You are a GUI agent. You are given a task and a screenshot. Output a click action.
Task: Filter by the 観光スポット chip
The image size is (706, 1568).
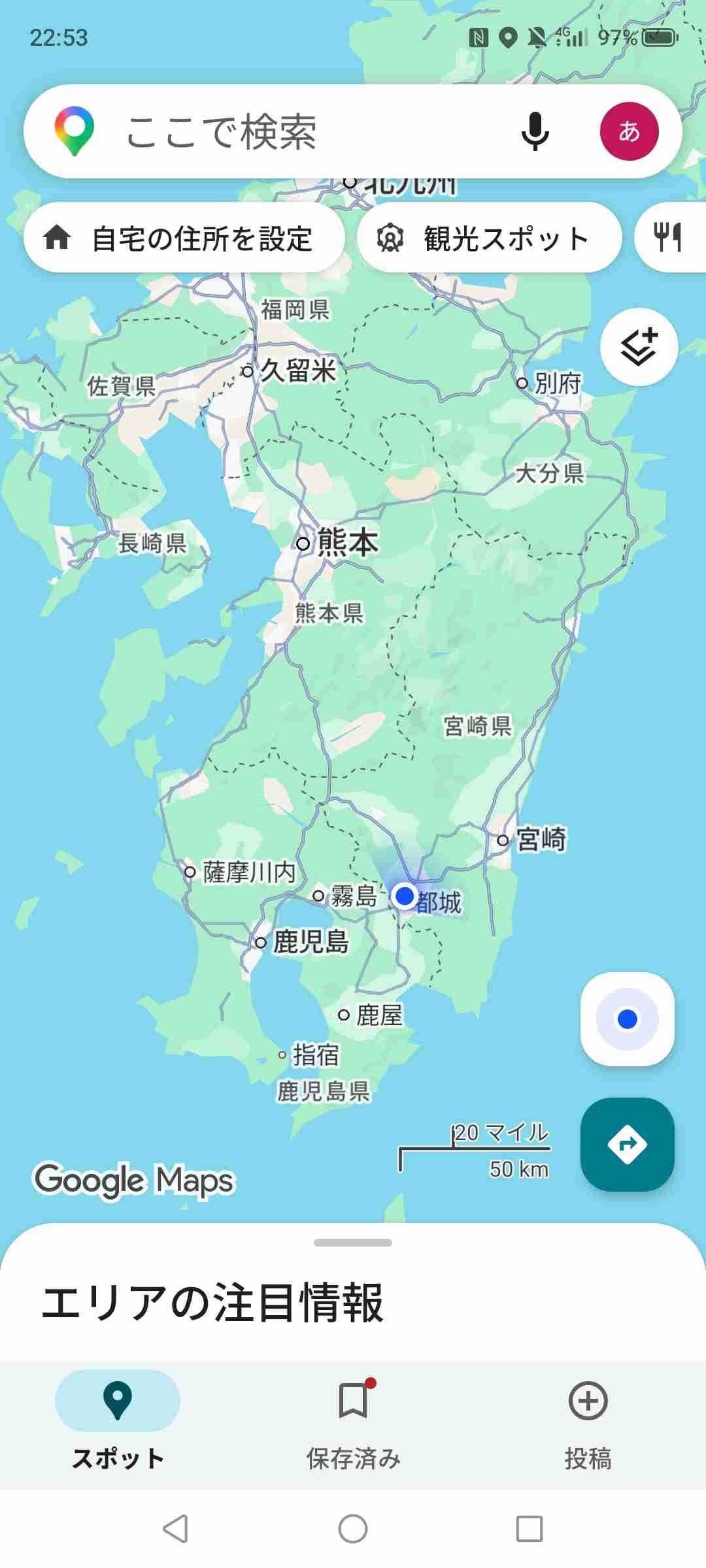489,238
